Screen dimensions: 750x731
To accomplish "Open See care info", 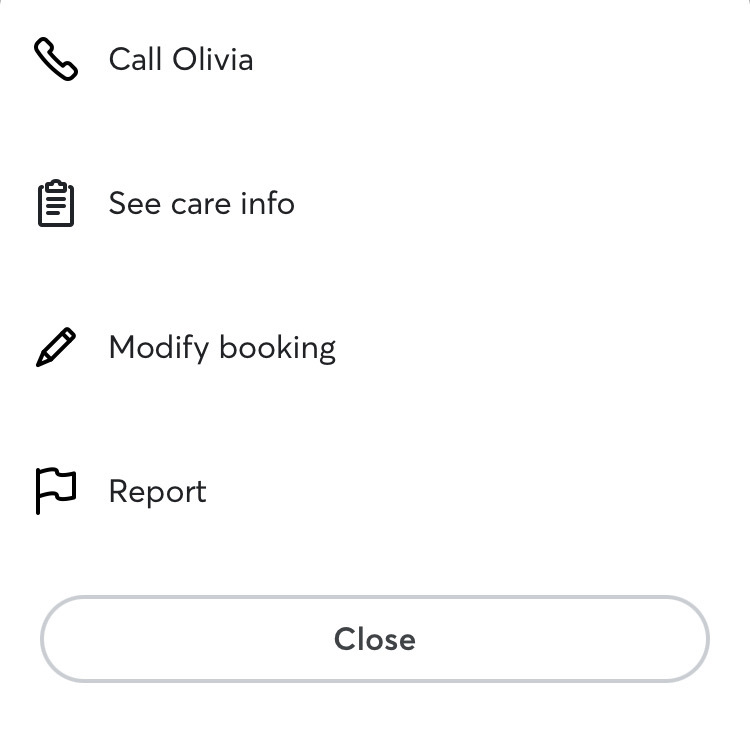I will tap(201, 203).
